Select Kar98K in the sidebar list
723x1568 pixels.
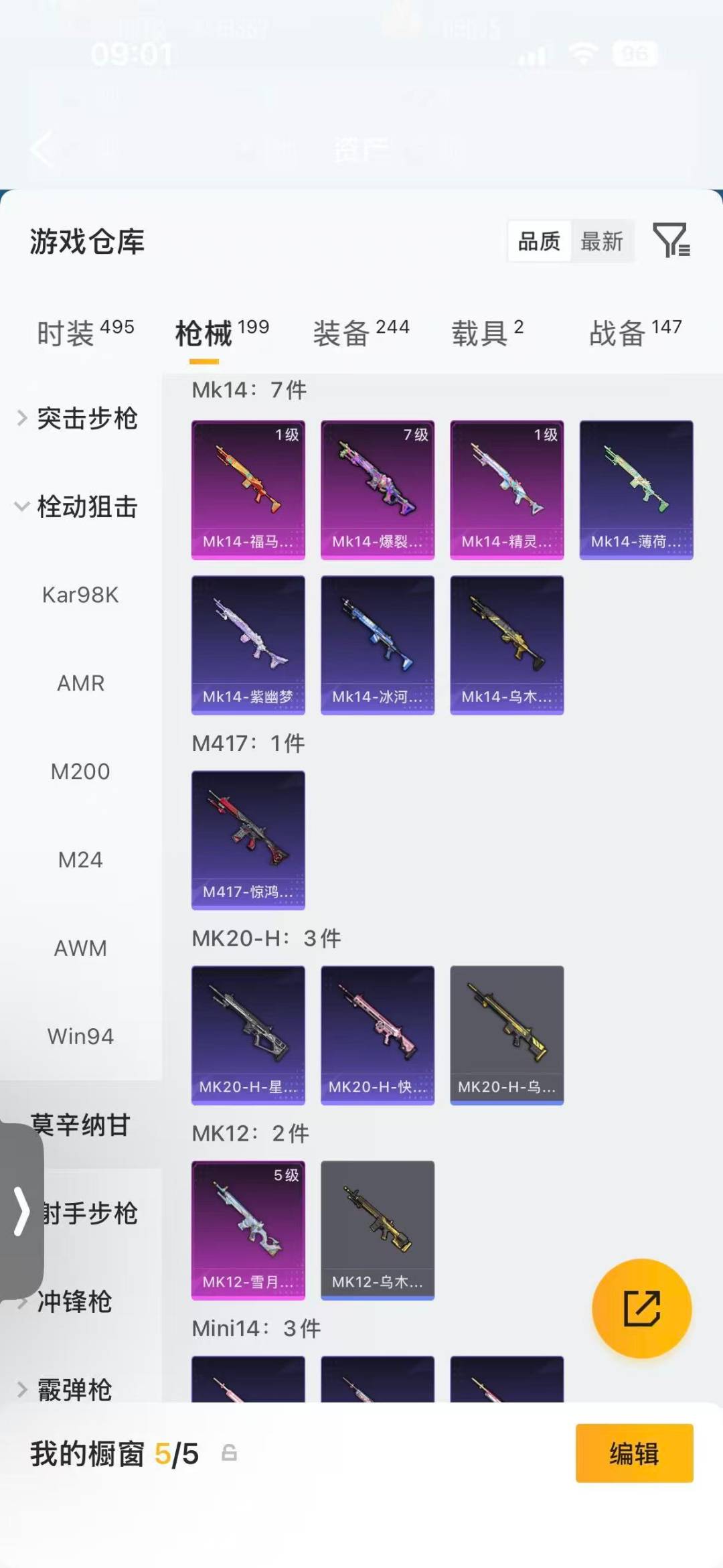pos(81,595)
